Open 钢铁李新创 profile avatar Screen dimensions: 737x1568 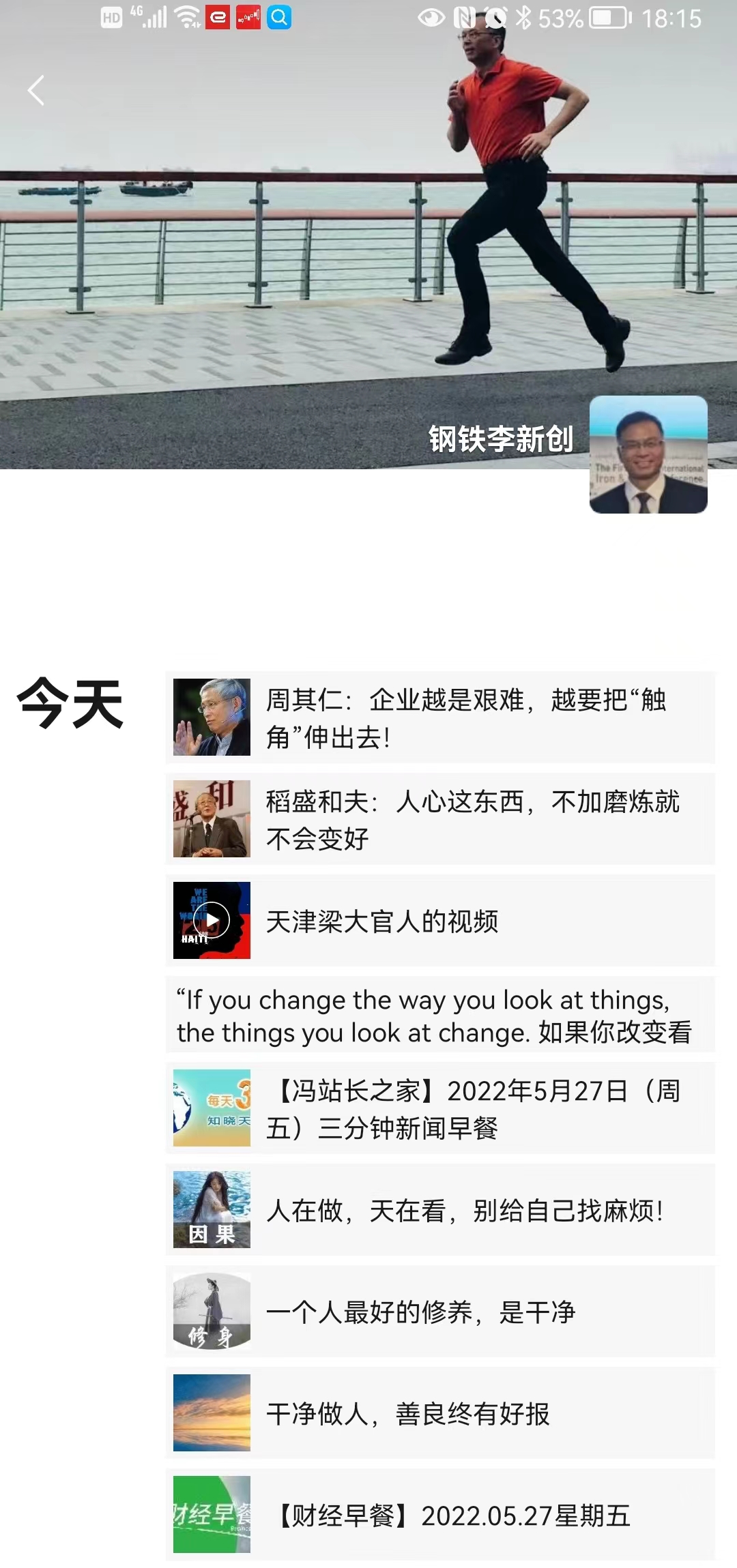tap(648, 454)
